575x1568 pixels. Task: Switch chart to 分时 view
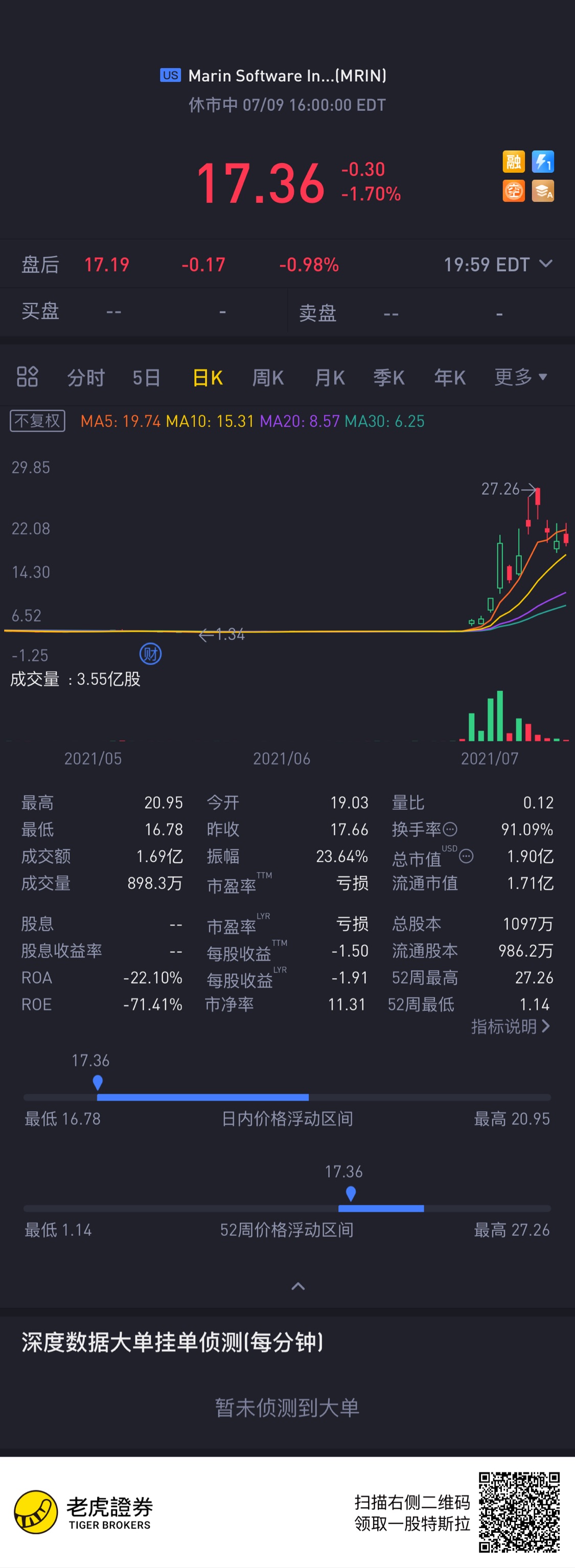[86, 377]
